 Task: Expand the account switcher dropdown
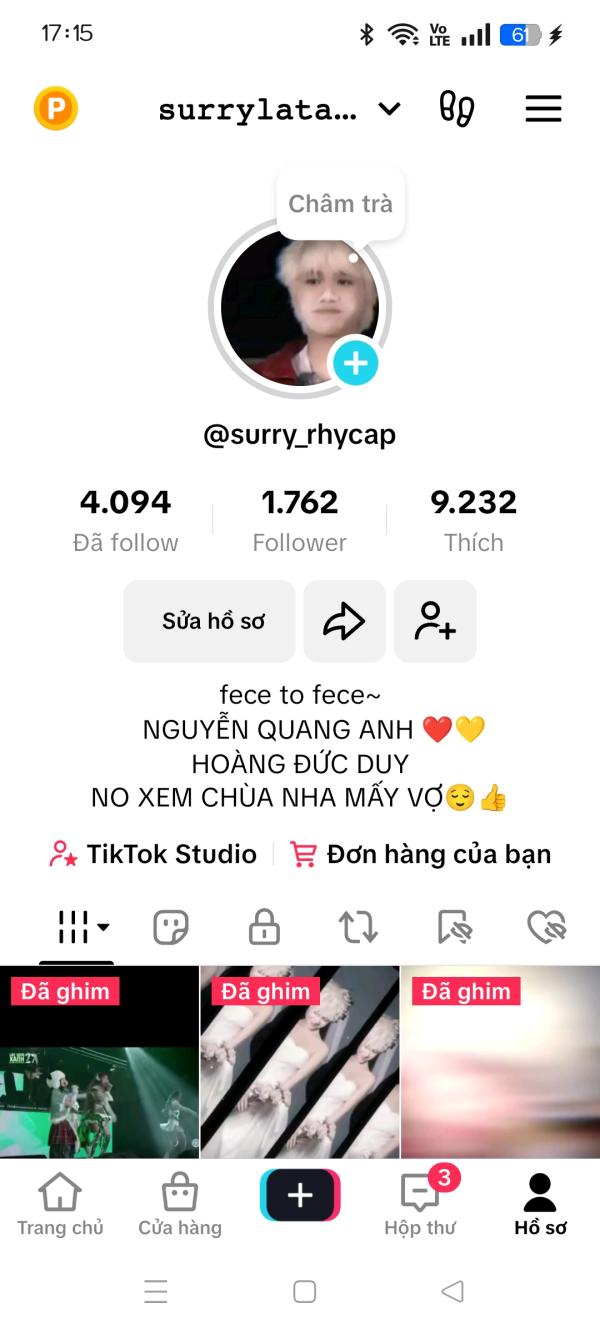[389, 109]
